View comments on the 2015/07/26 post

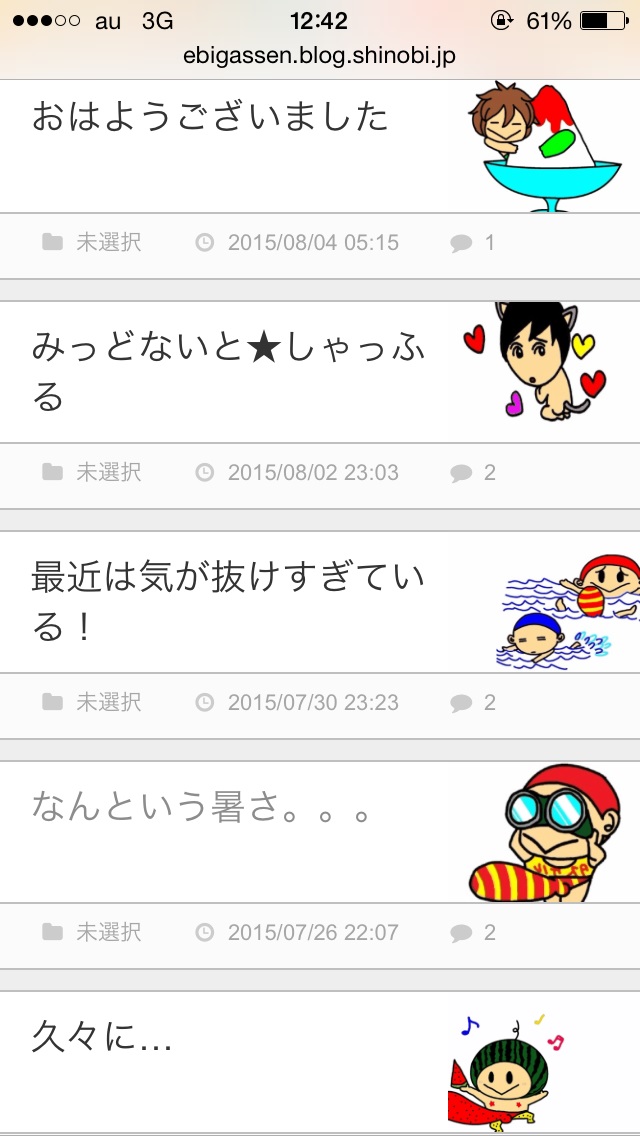[x=473, y=932]
